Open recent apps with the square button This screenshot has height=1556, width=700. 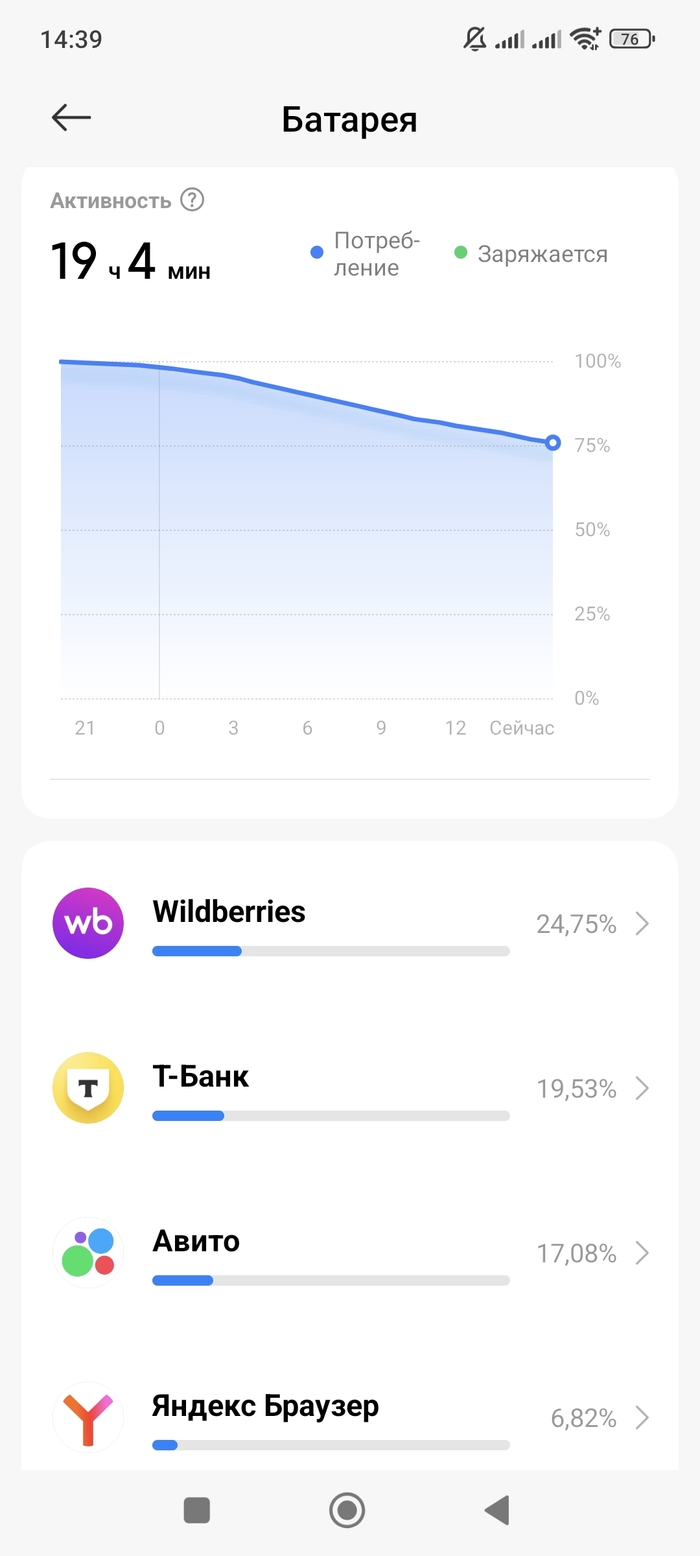tap(197, 1510)
